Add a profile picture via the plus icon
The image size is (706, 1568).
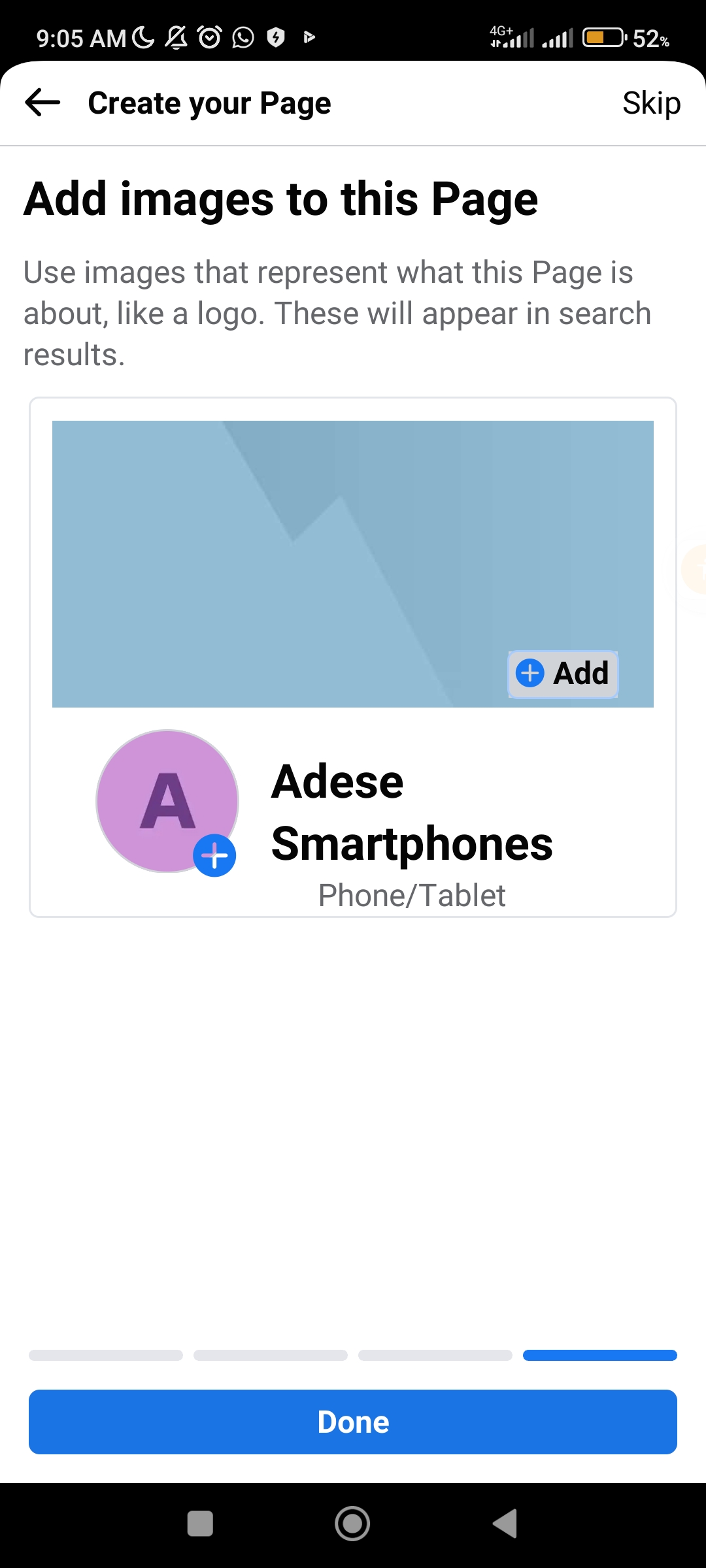214,855
